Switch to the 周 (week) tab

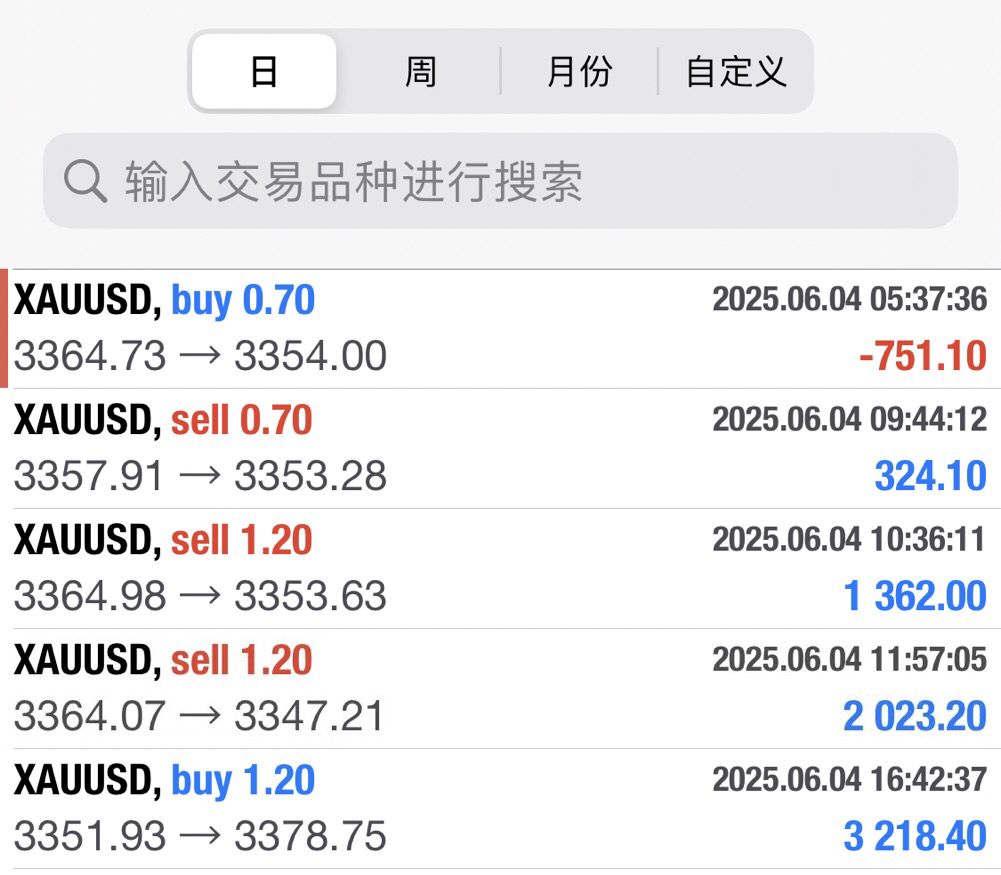pos(419,71)
